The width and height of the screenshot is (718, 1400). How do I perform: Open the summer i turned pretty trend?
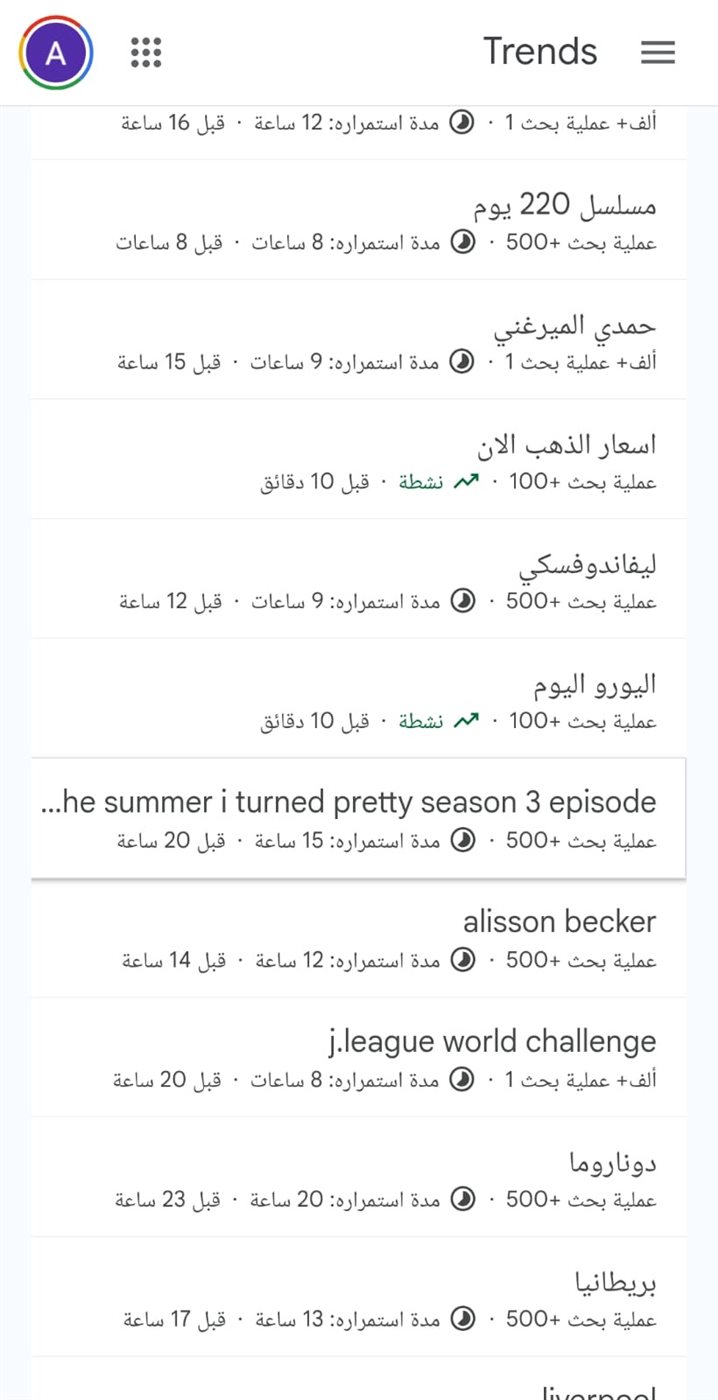[358, 819]
